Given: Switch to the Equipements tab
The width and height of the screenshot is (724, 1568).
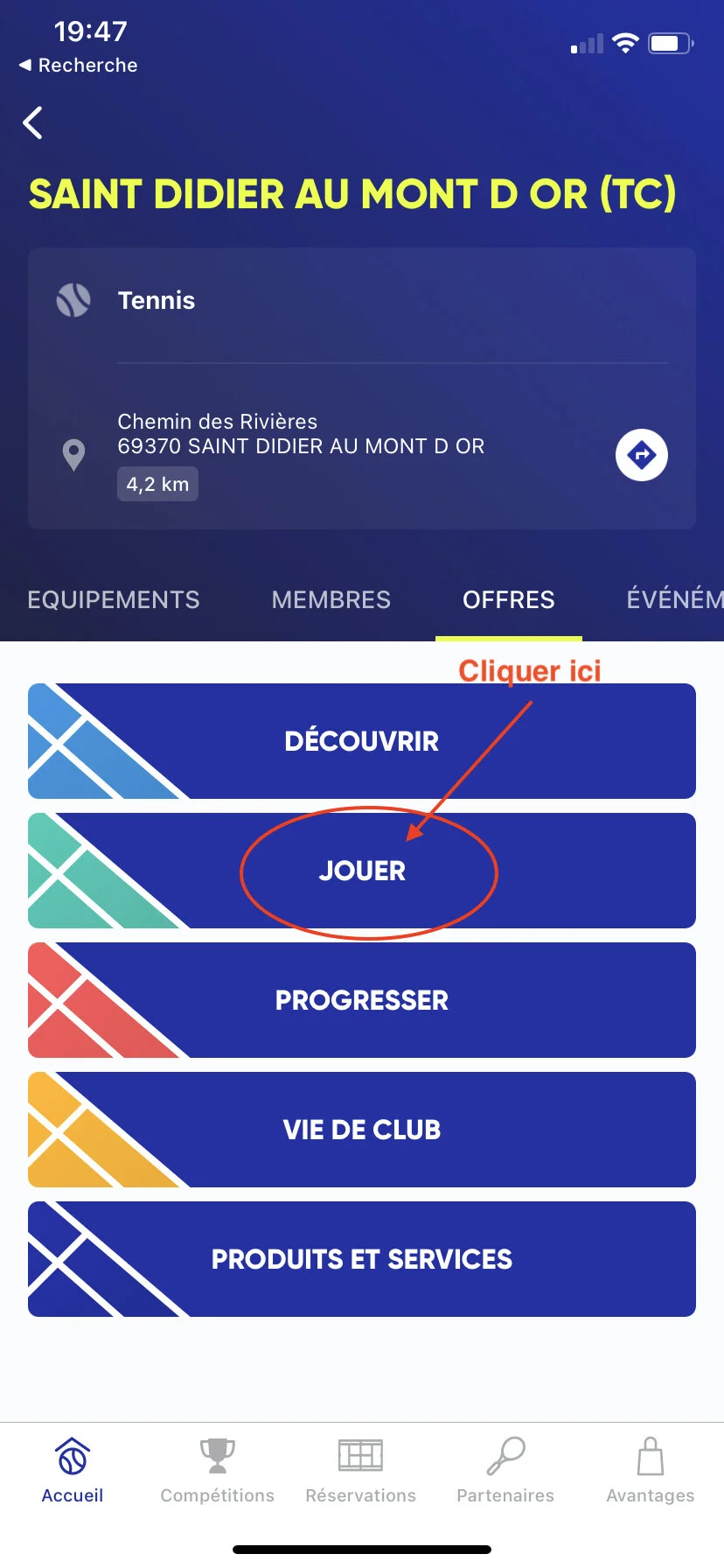Looking at the screenshot, I should [x=114, y=600].
